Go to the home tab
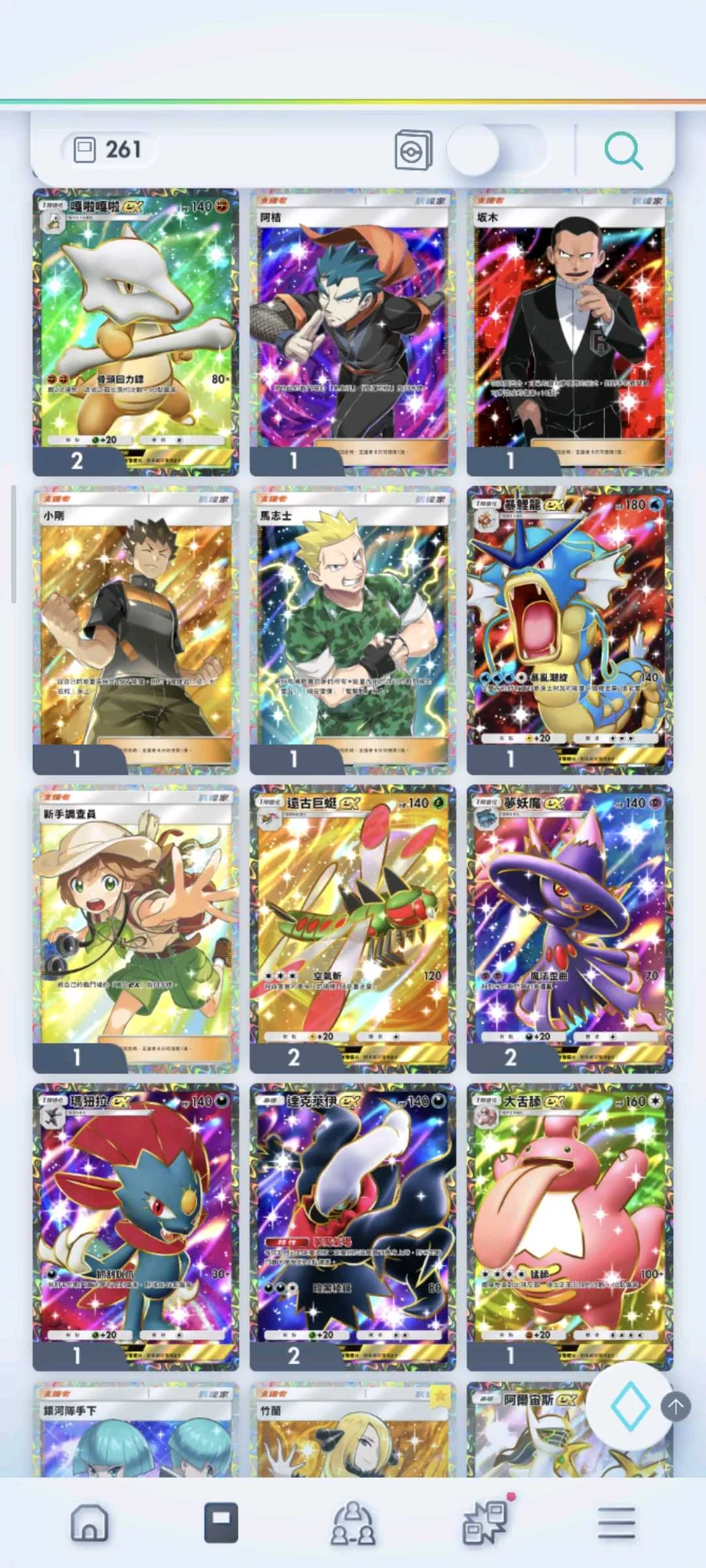706x1568 pixels. click(89, 1523)
